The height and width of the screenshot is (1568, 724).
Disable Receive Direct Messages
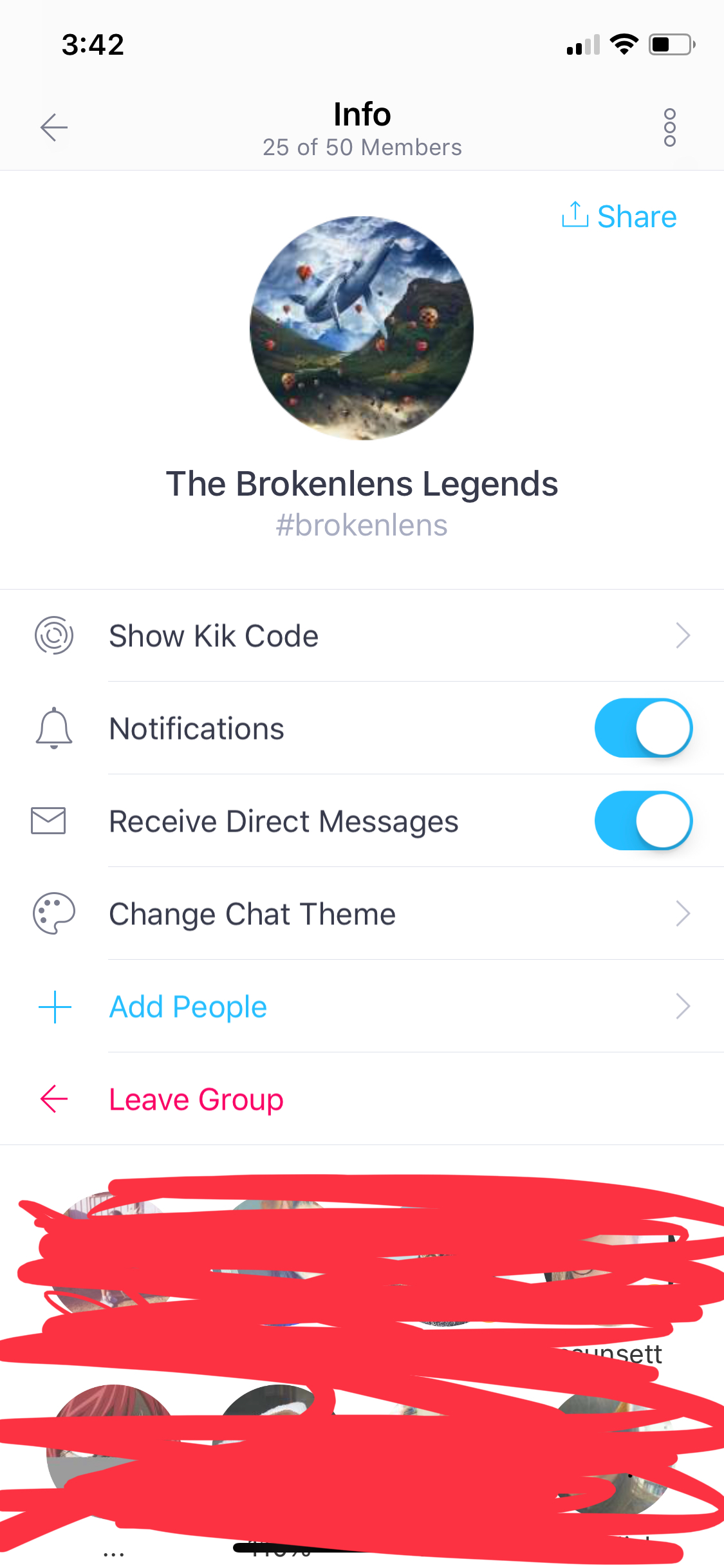(644, 821)
